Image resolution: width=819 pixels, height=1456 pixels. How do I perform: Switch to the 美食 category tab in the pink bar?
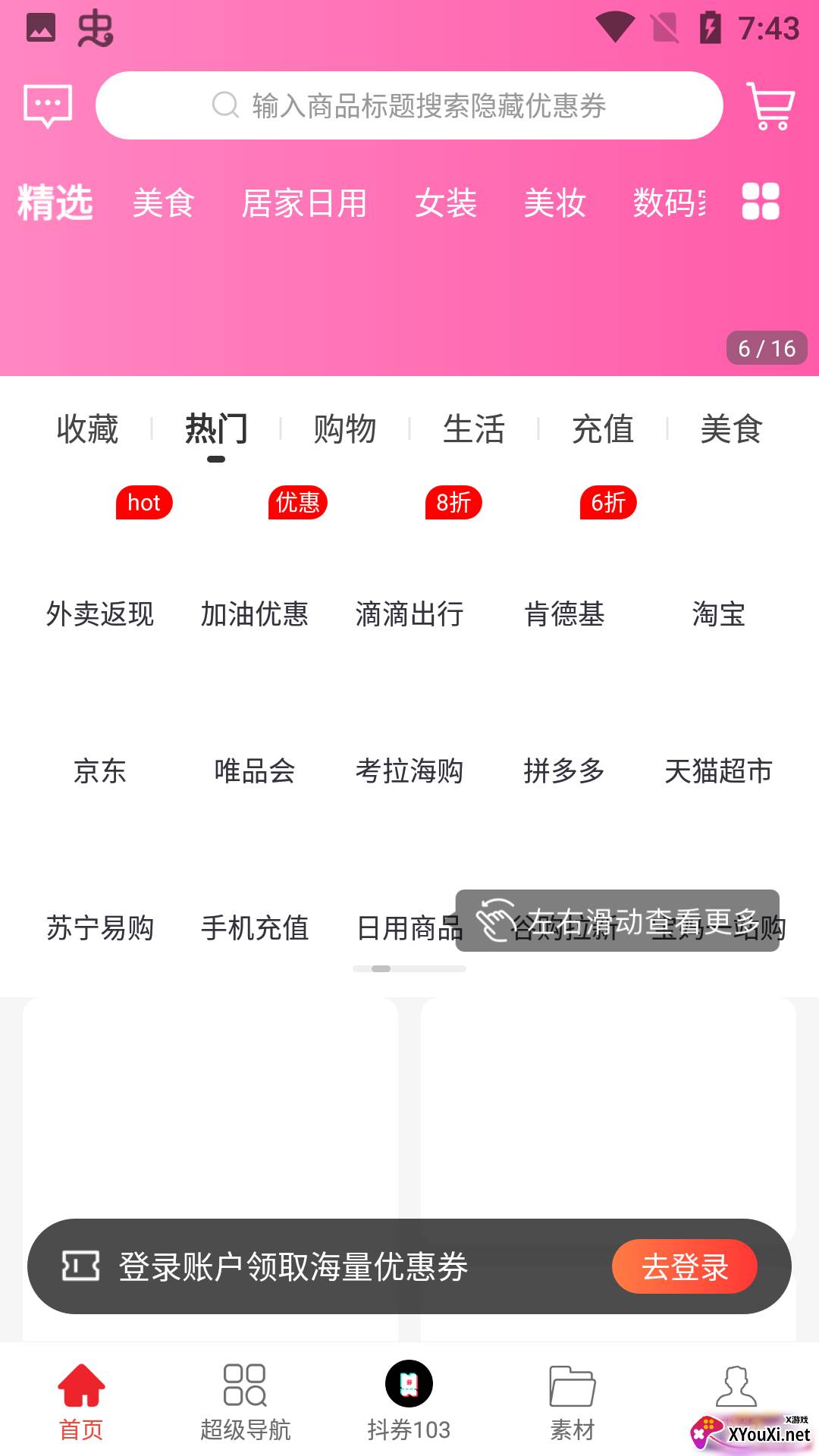click(164, 203)
